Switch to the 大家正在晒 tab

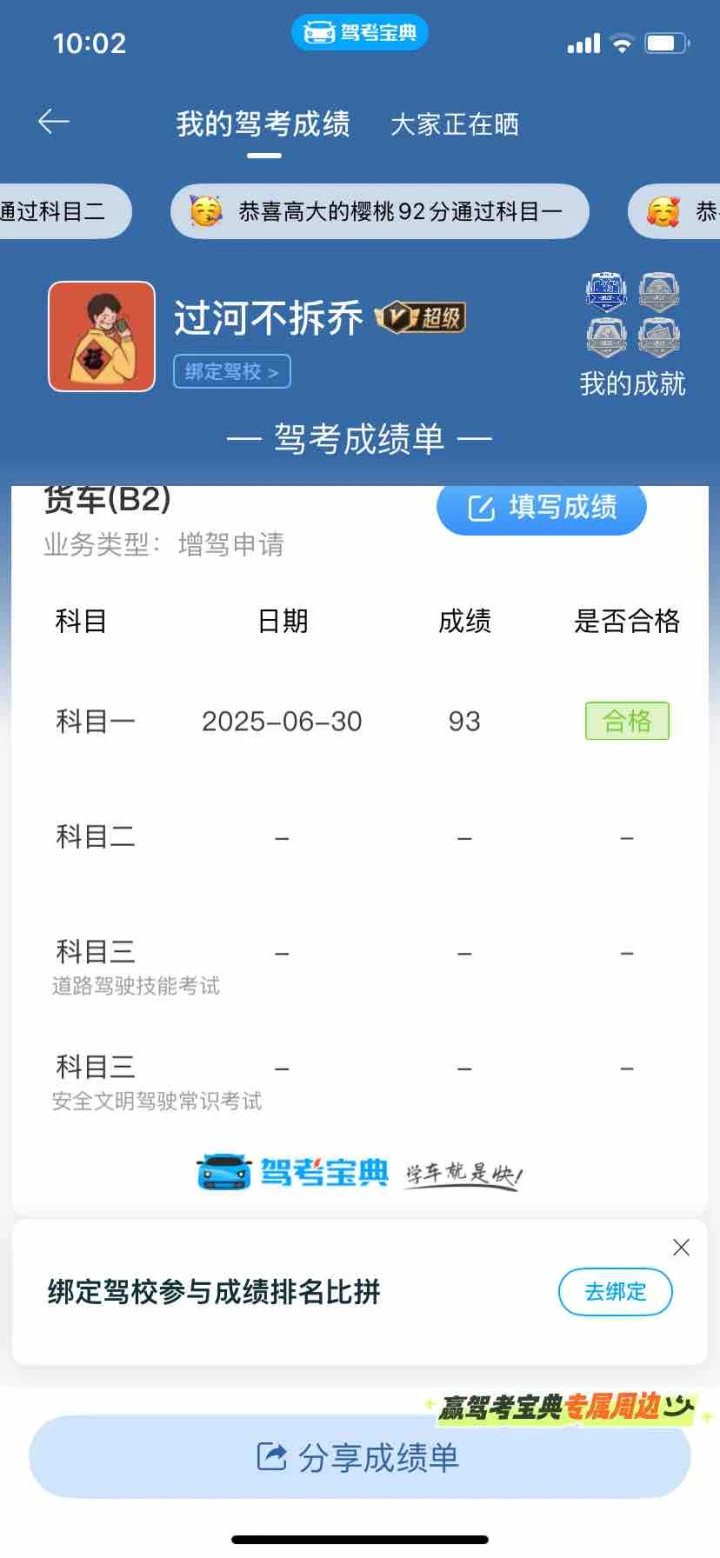455,125
